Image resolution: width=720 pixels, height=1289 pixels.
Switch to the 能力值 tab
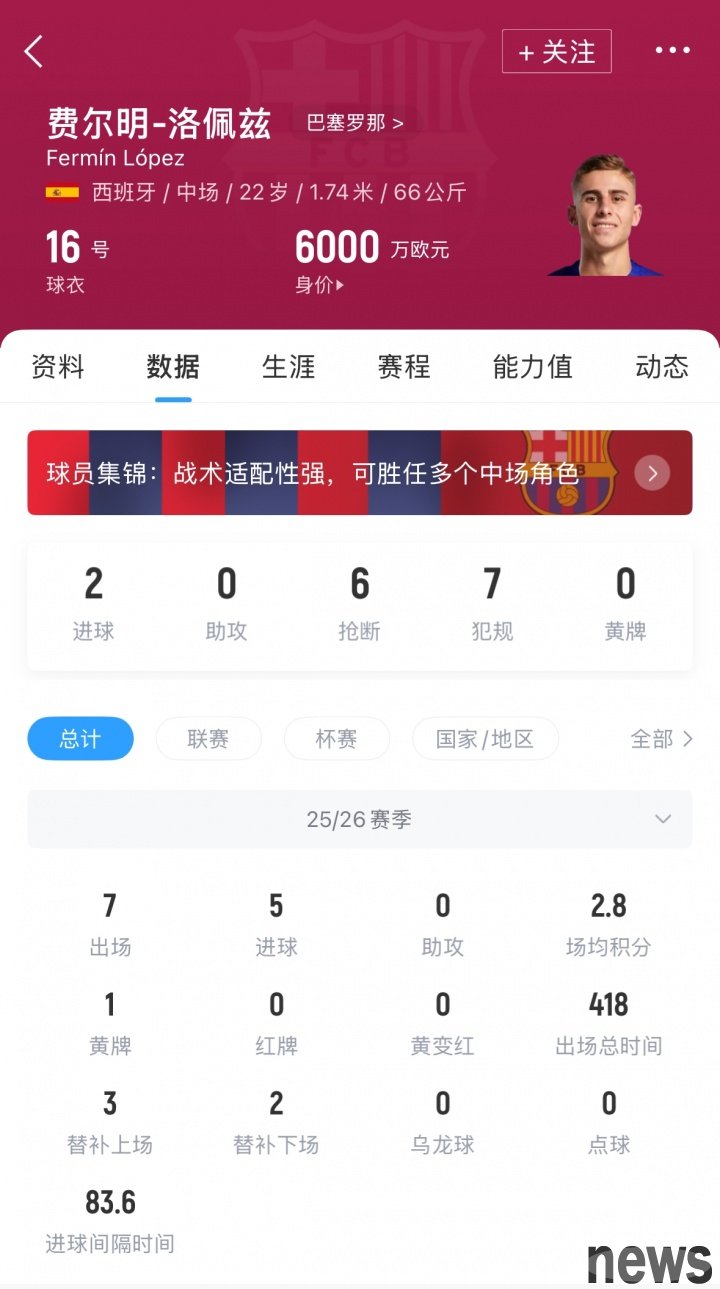[532, 367]
